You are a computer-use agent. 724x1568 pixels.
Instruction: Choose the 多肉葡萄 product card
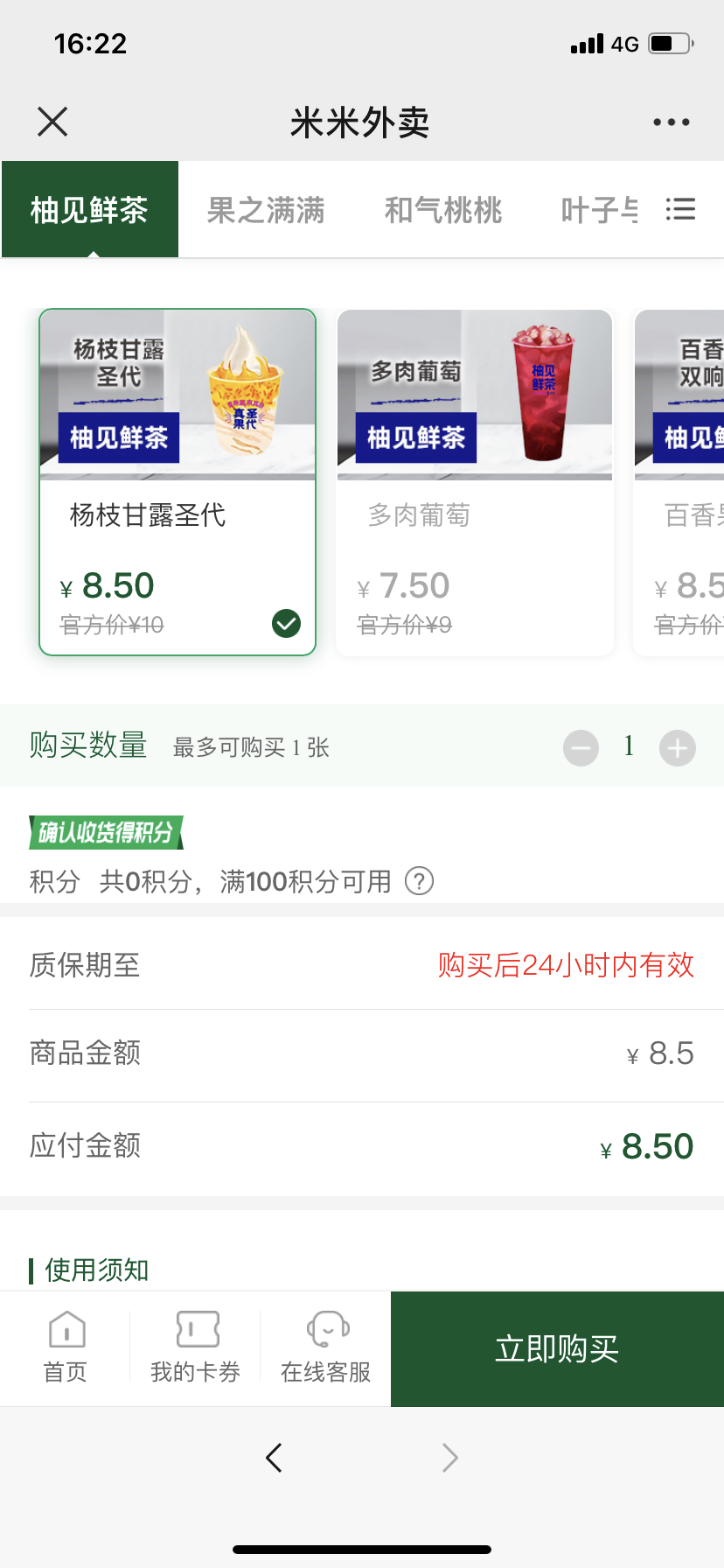pos(475,481)
